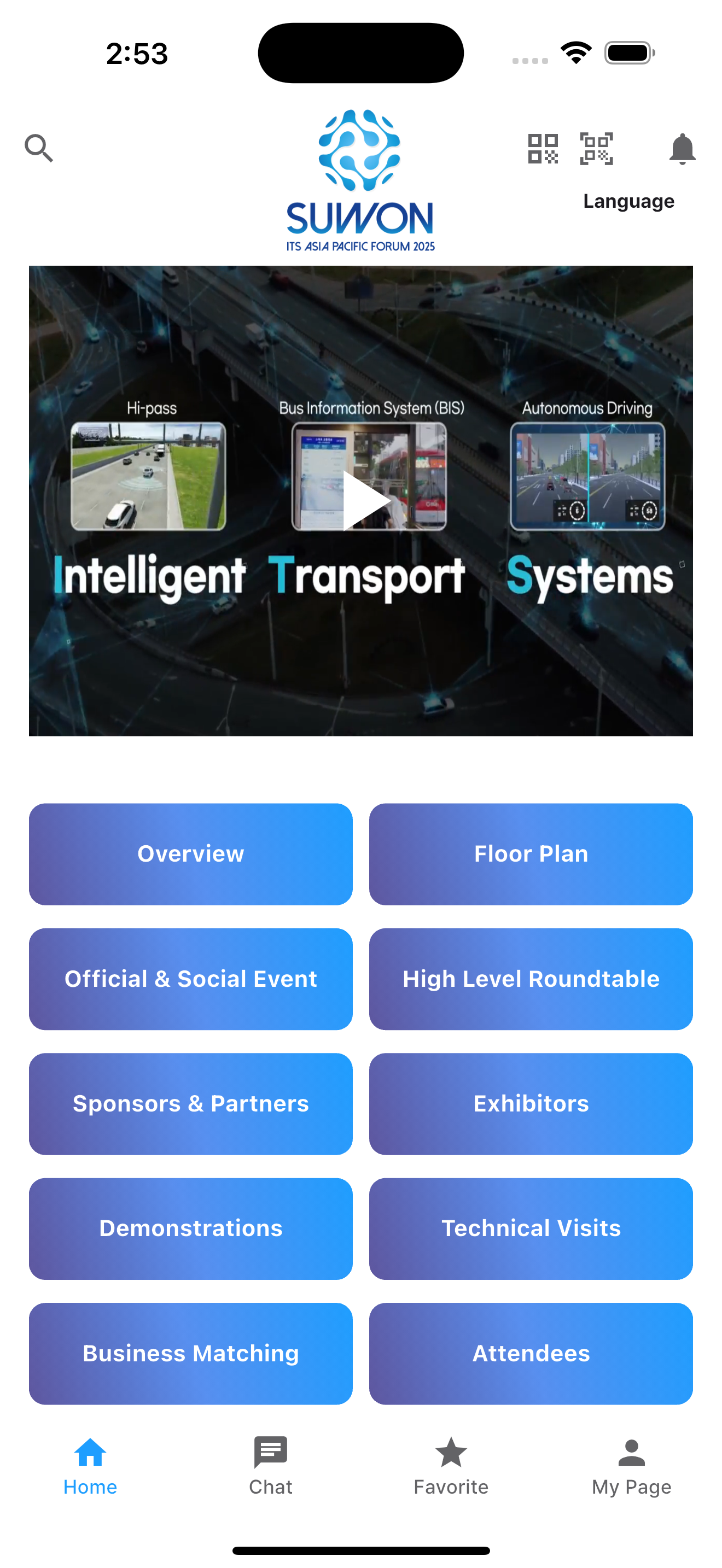Go to the My Page tab
722x1568 pixels.
[x=631, y=1466]
